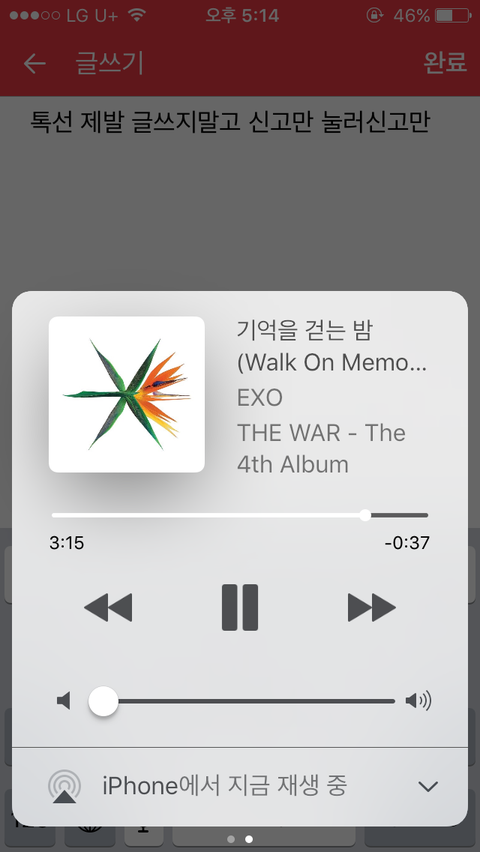Tap 완료 to finish the post
480x852 pixels.
click(445, 62)
